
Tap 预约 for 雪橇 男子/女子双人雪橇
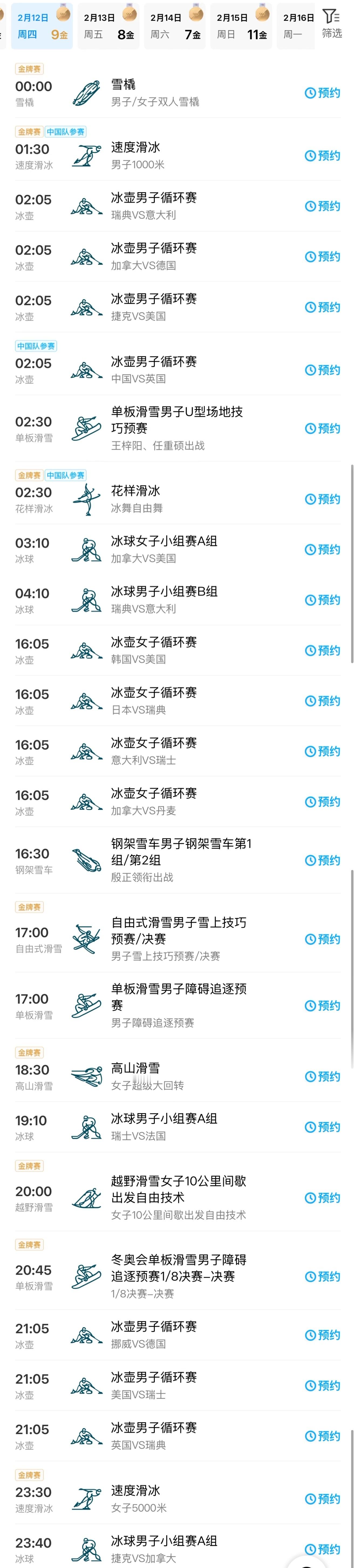(x=323, y=93)
